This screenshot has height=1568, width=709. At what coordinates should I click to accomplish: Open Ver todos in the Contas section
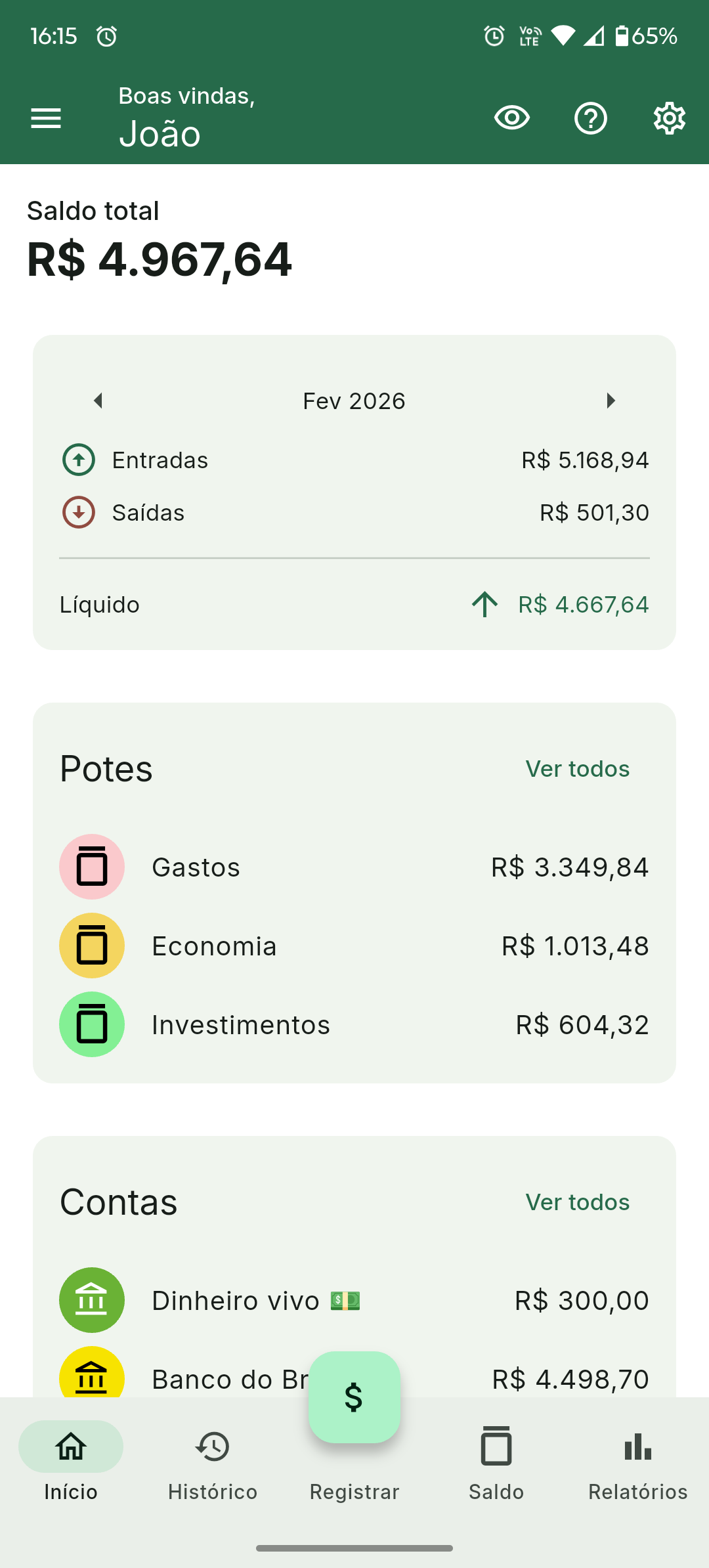[x=576, y=1202]
